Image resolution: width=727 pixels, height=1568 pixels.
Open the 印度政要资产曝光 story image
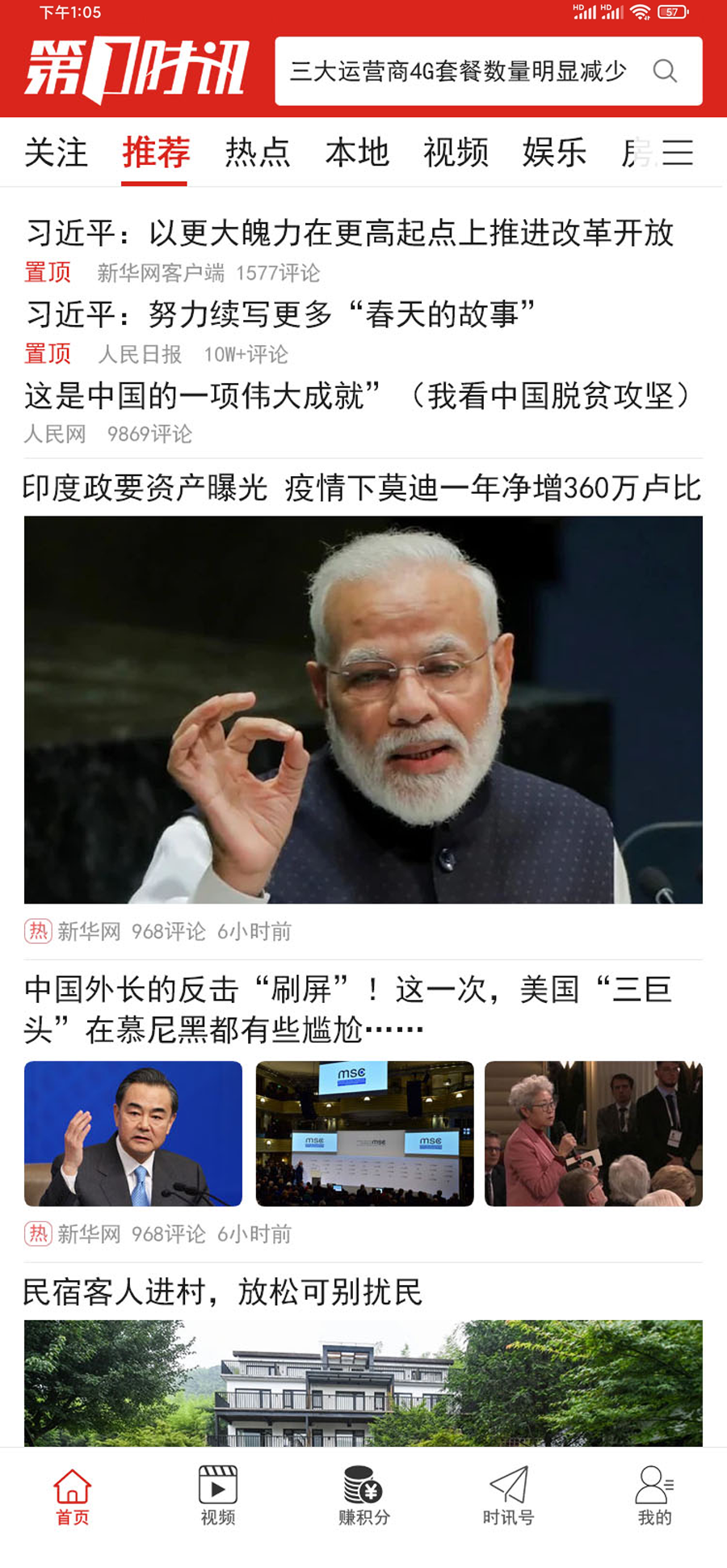point(363,709)
